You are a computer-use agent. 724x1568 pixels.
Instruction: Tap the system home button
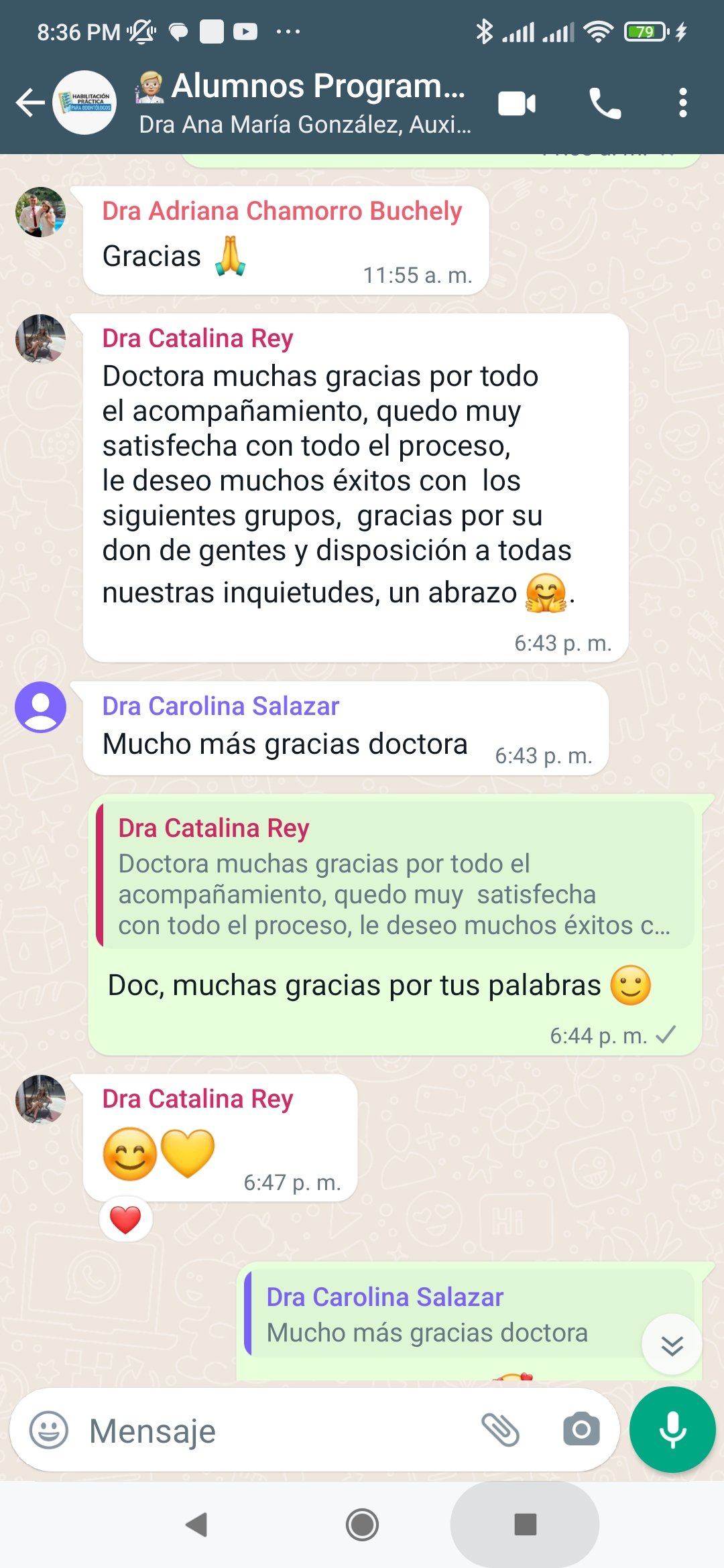point(362,1525)
